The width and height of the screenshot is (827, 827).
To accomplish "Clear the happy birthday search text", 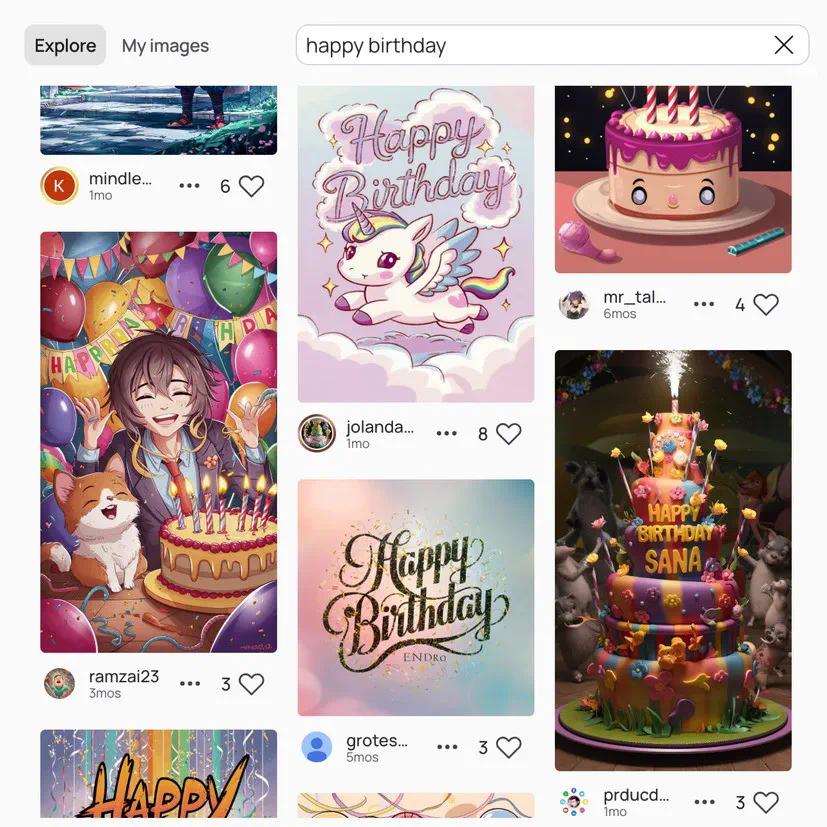I will [784, 45].
